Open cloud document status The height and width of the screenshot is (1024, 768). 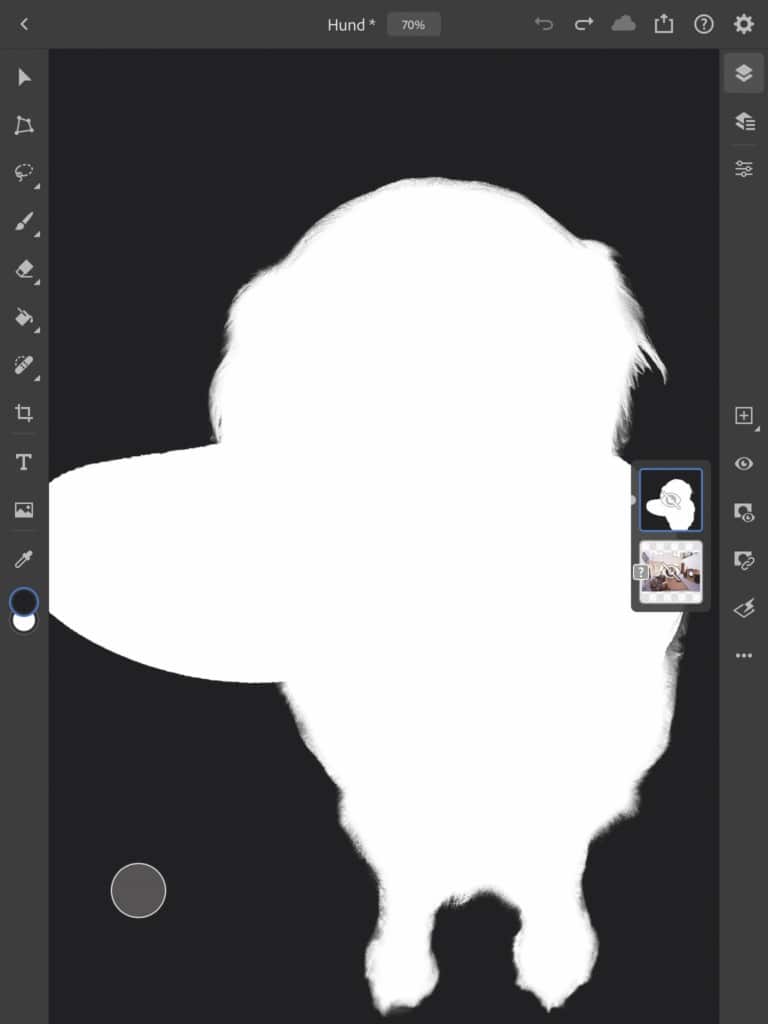coord(624,24)
